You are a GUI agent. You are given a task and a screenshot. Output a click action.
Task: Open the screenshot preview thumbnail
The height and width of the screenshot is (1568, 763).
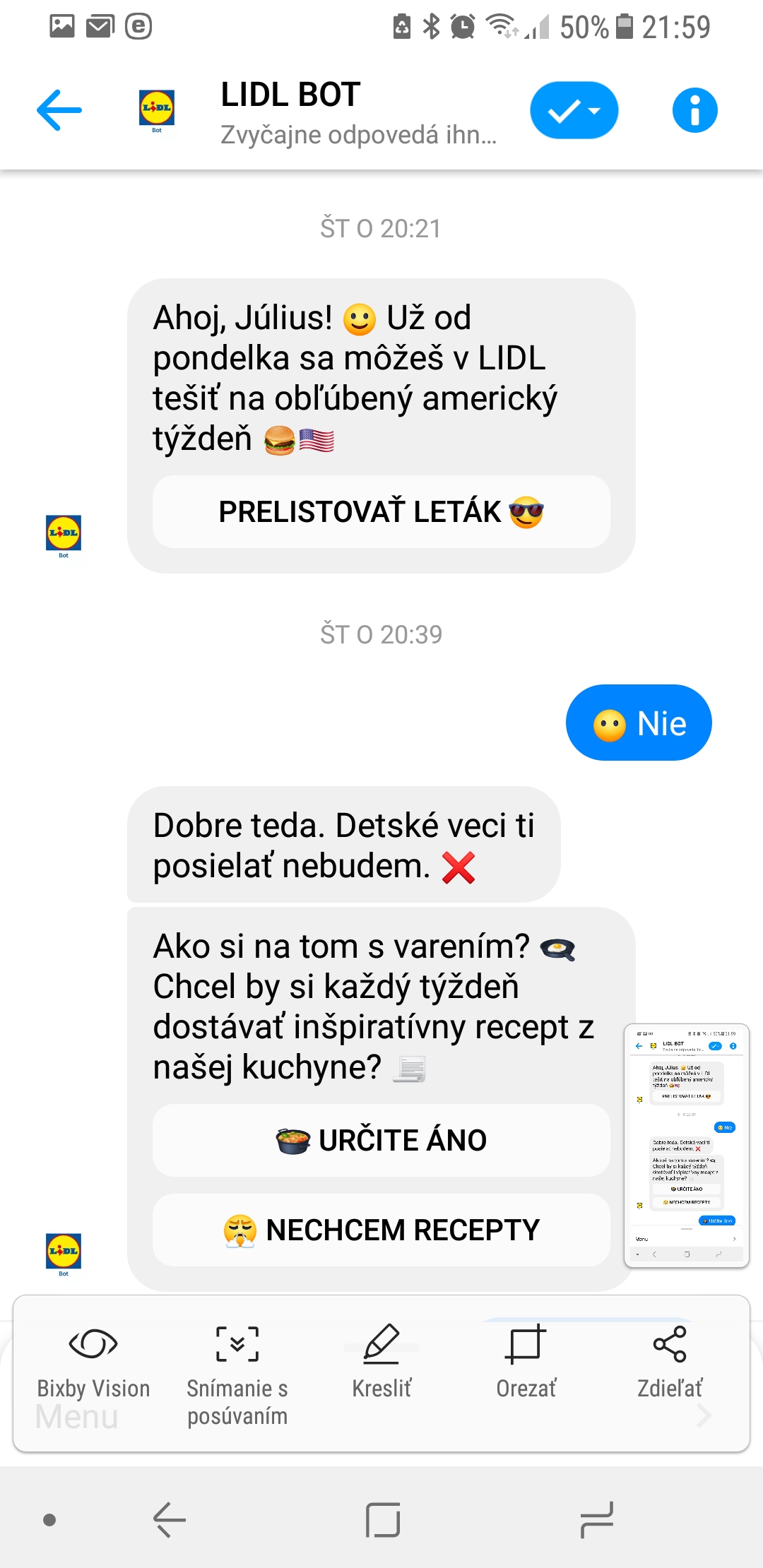point(686,1145)
